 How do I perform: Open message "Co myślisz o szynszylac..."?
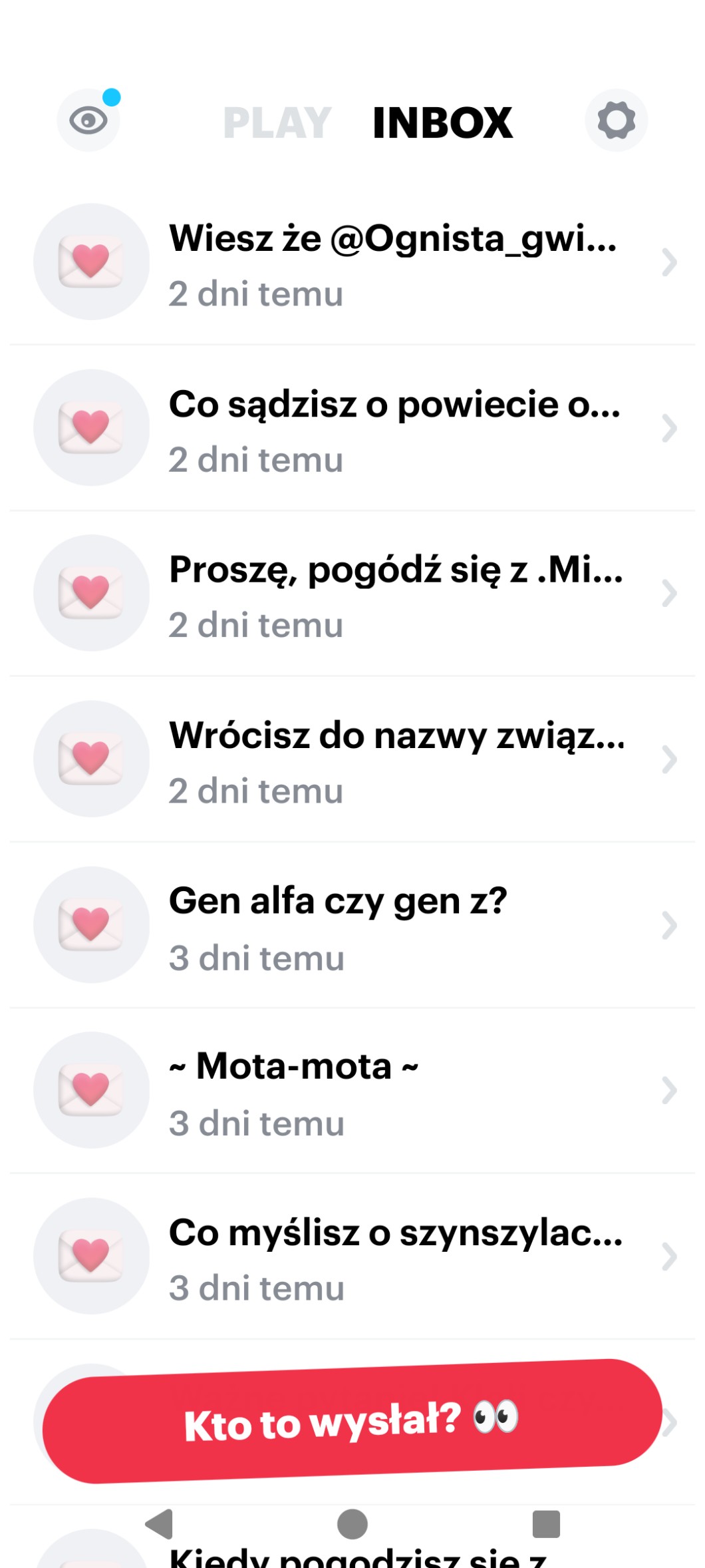tap(392, 1257)
